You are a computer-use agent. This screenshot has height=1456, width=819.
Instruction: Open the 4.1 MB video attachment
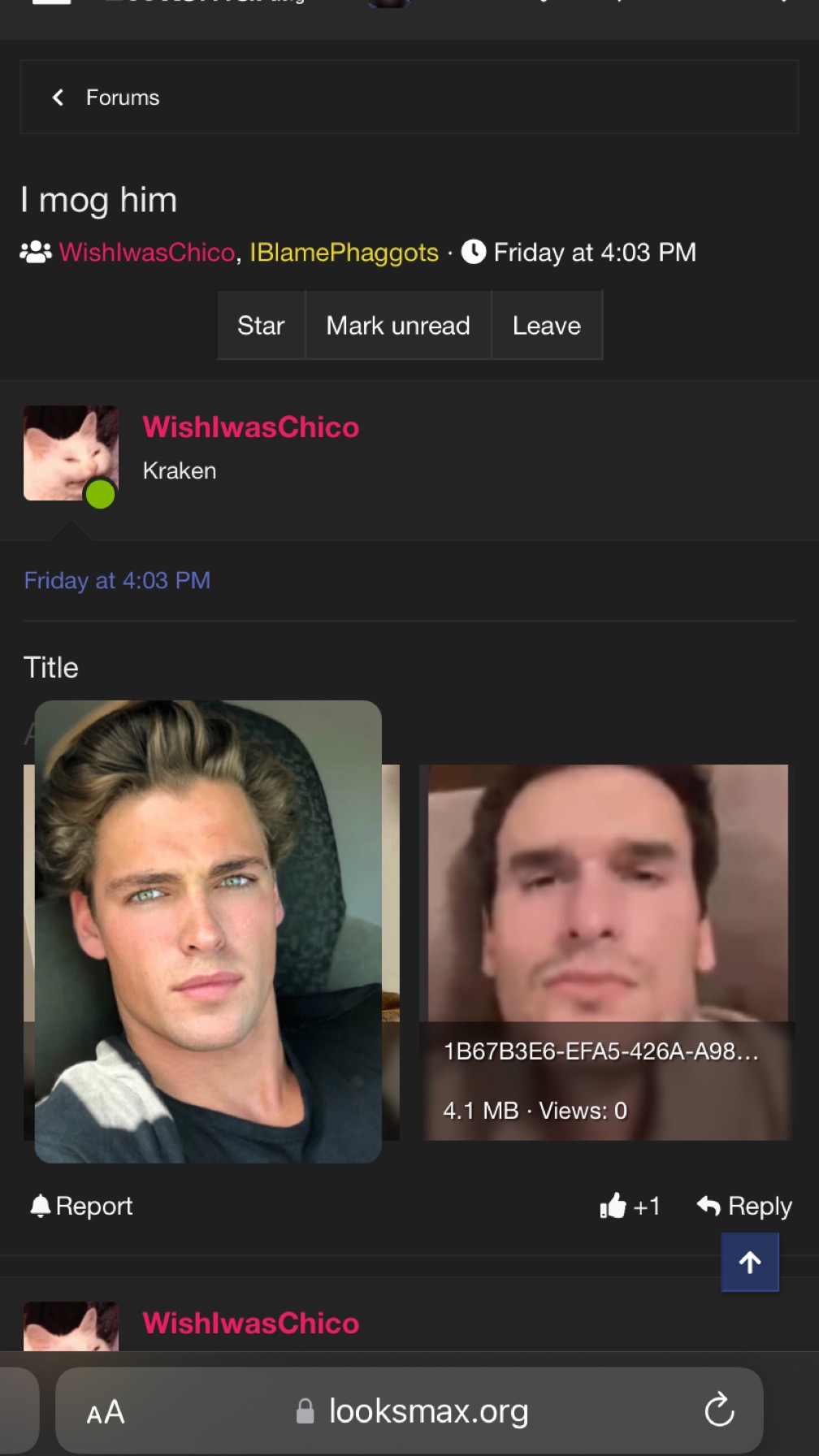click(606, 951)
